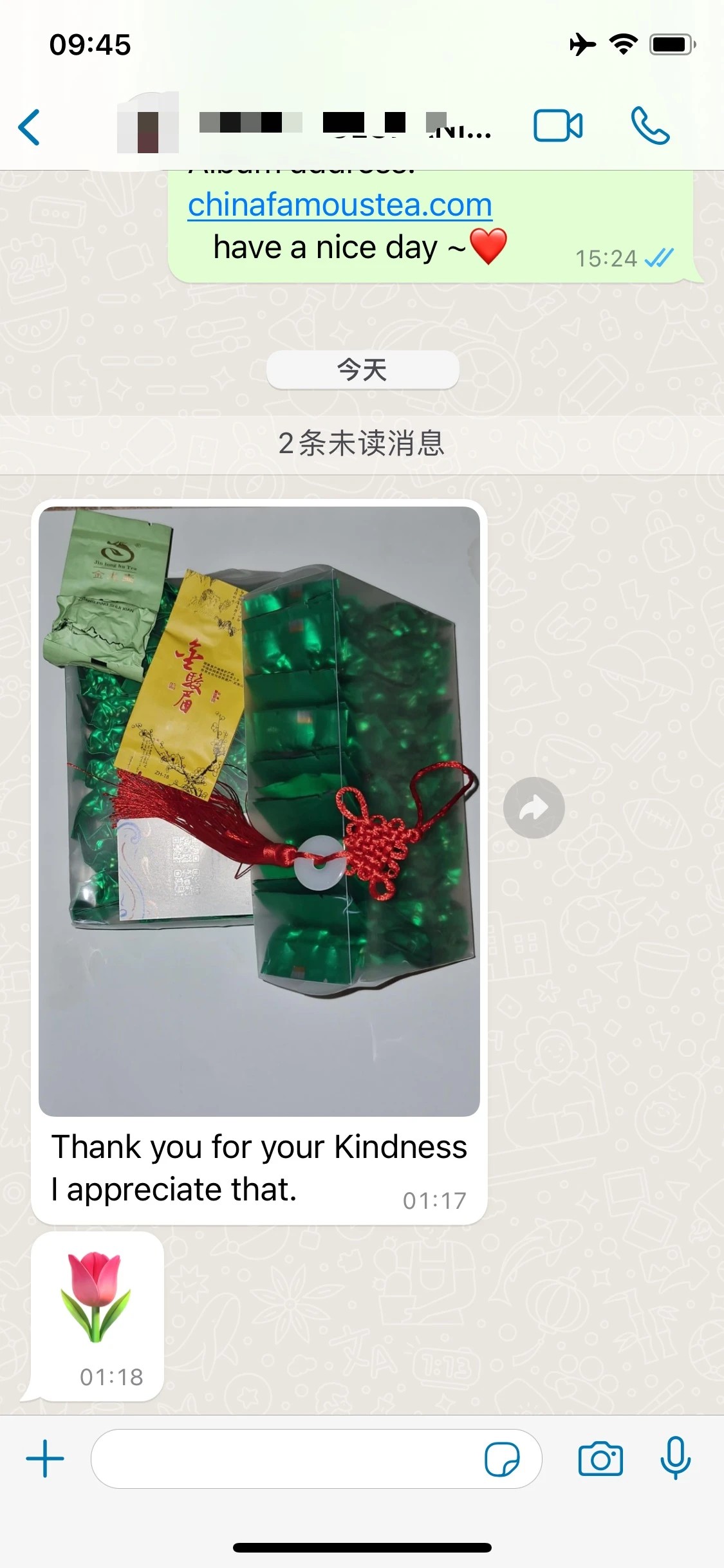The image size is (724, 1568).
Task: Open the camera to take a photo
Action: click(600, 1459)
